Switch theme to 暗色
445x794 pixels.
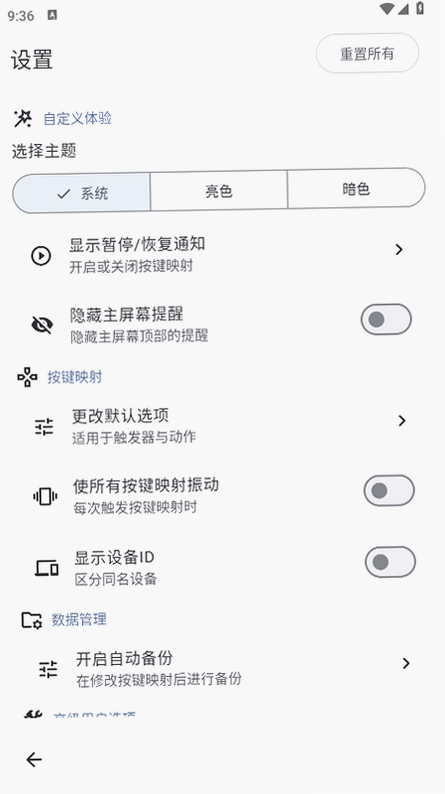pyautogui.click(x=356, y=189)
